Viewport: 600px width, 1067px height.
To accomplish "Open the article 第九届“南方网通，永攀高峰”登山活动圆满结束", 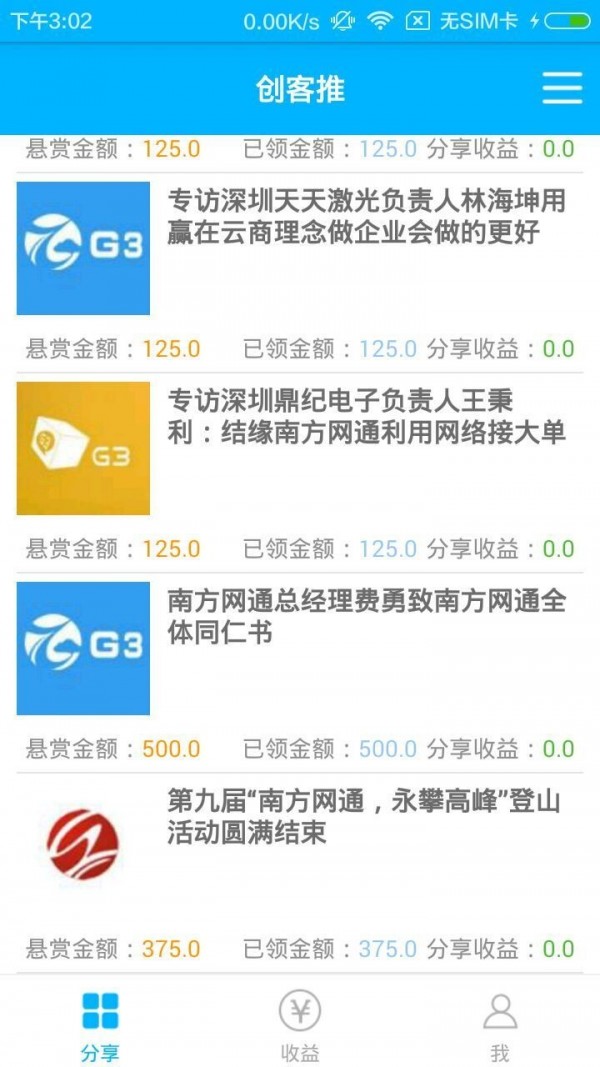I will point(366,817).
